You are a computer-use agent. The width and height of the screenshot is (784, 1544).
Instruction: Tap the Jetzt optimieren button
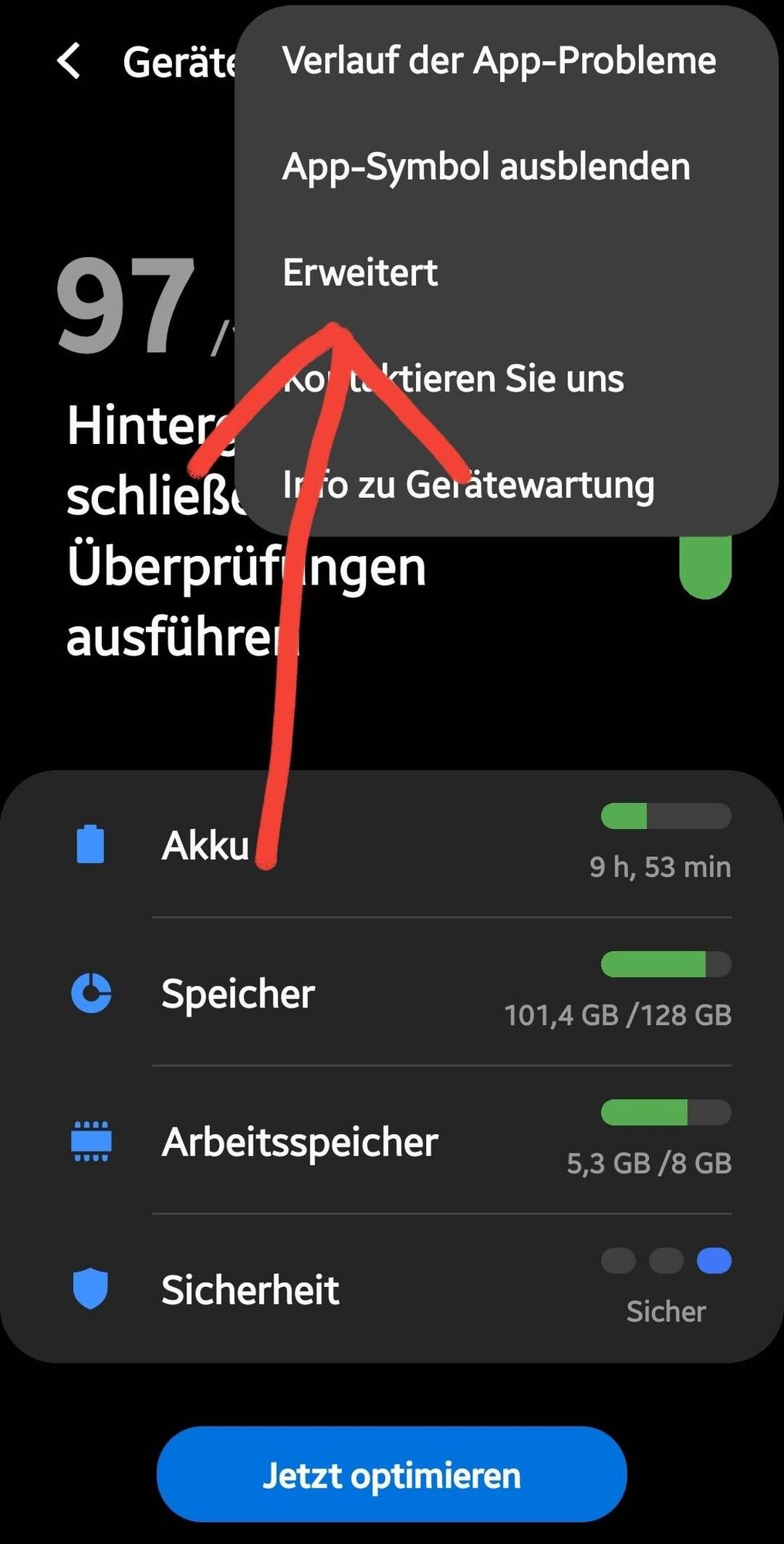point(391,1475)
